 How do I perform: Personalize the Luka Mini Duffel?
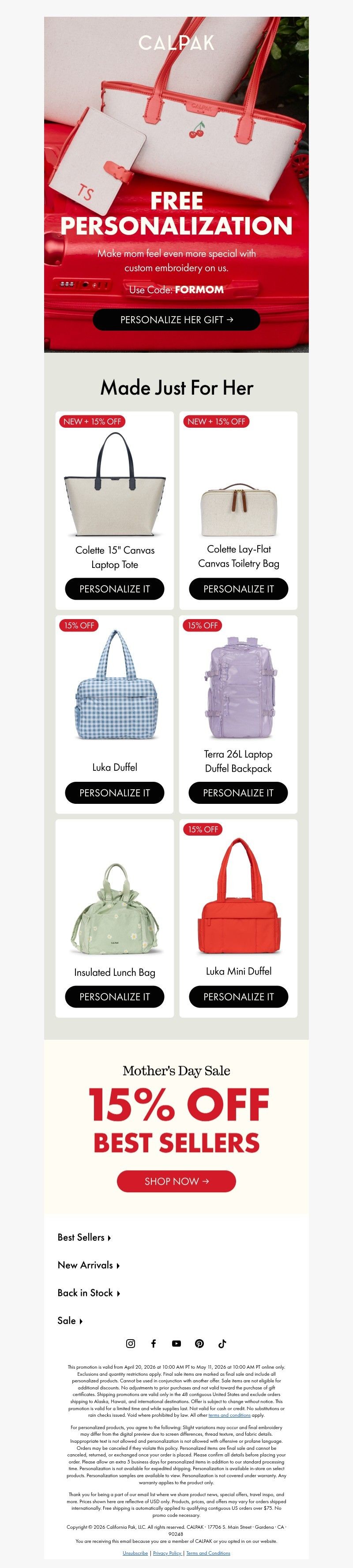(x=238, y=997)
